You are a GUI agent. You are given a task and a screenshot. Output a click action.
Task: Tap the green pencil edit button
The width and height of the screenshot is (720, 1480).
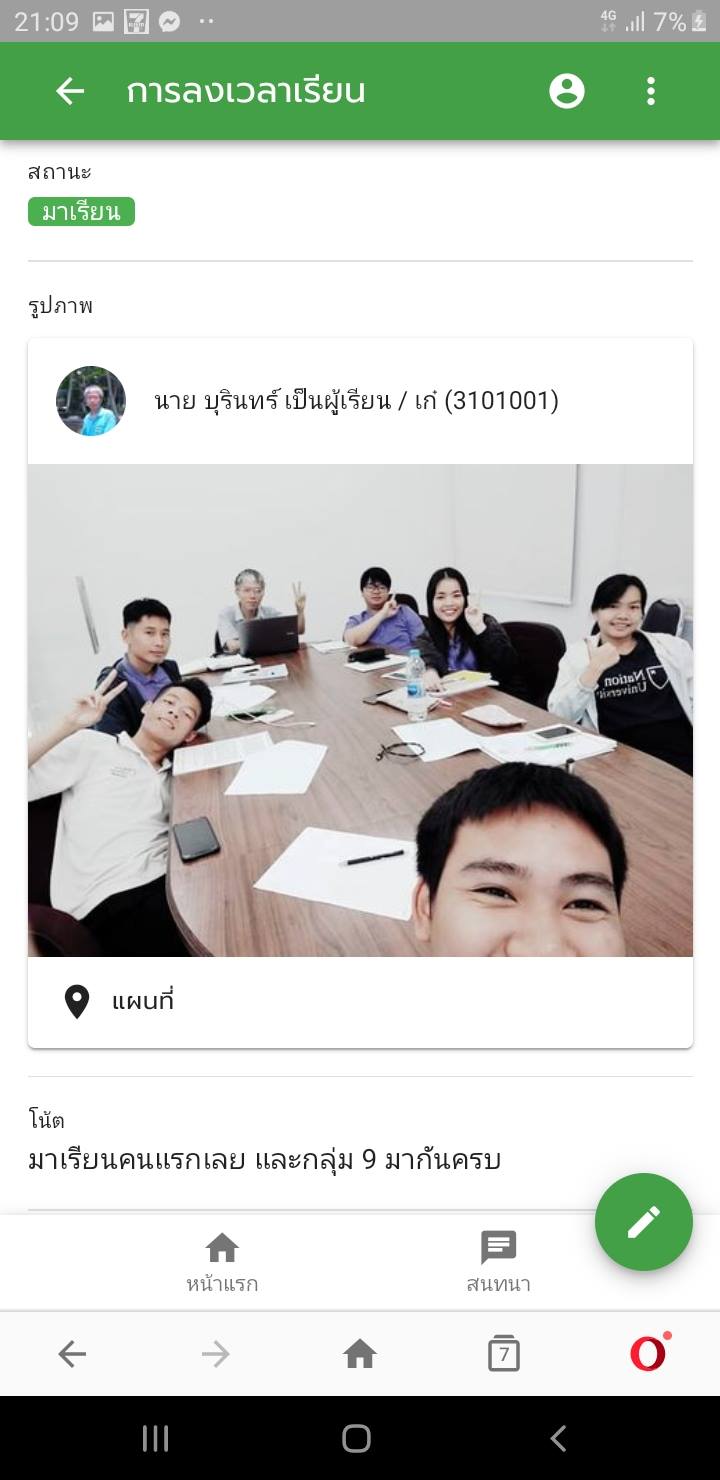(x=643, y=1221)
